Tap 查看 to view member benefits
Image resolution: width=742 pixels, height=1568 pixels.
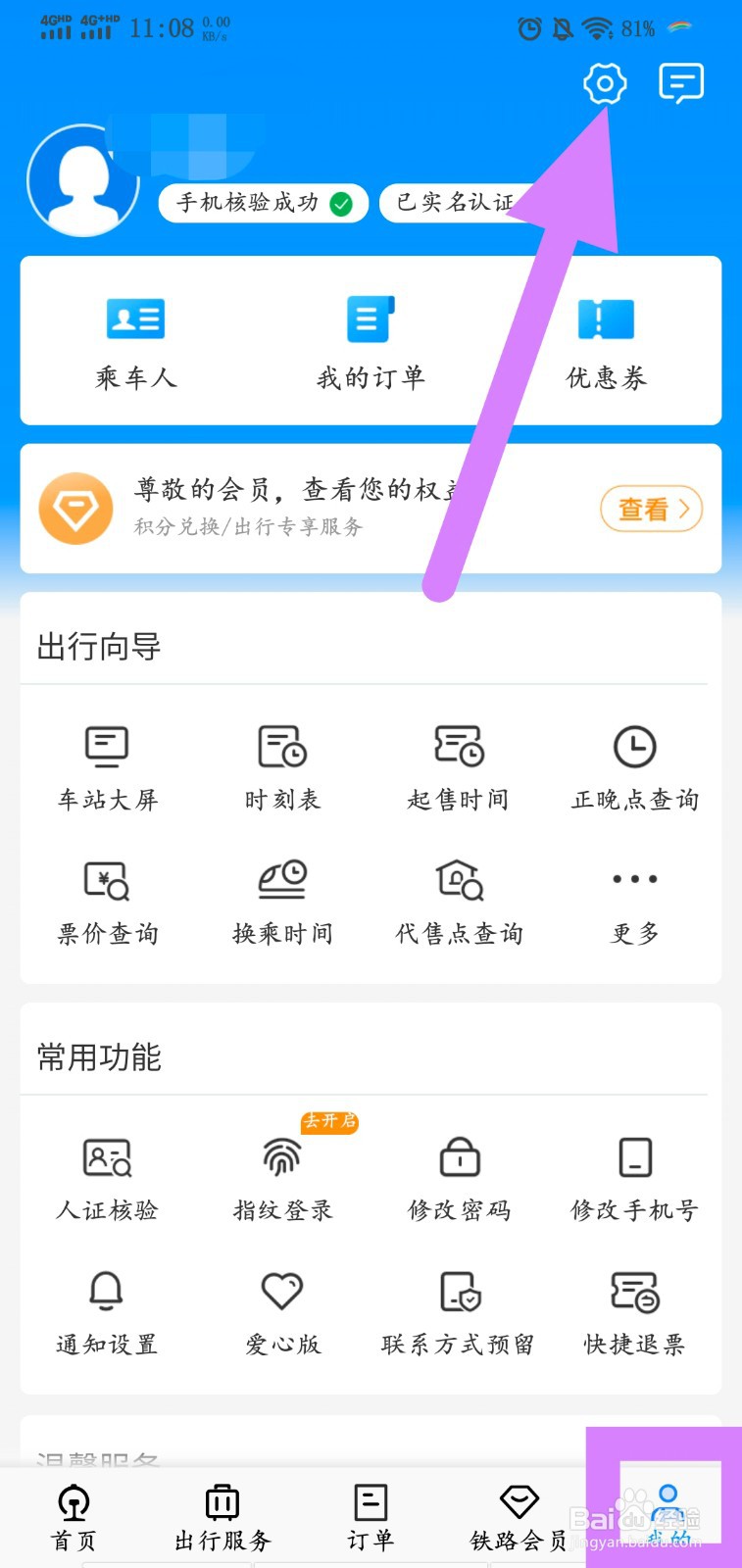pos(650,509)
